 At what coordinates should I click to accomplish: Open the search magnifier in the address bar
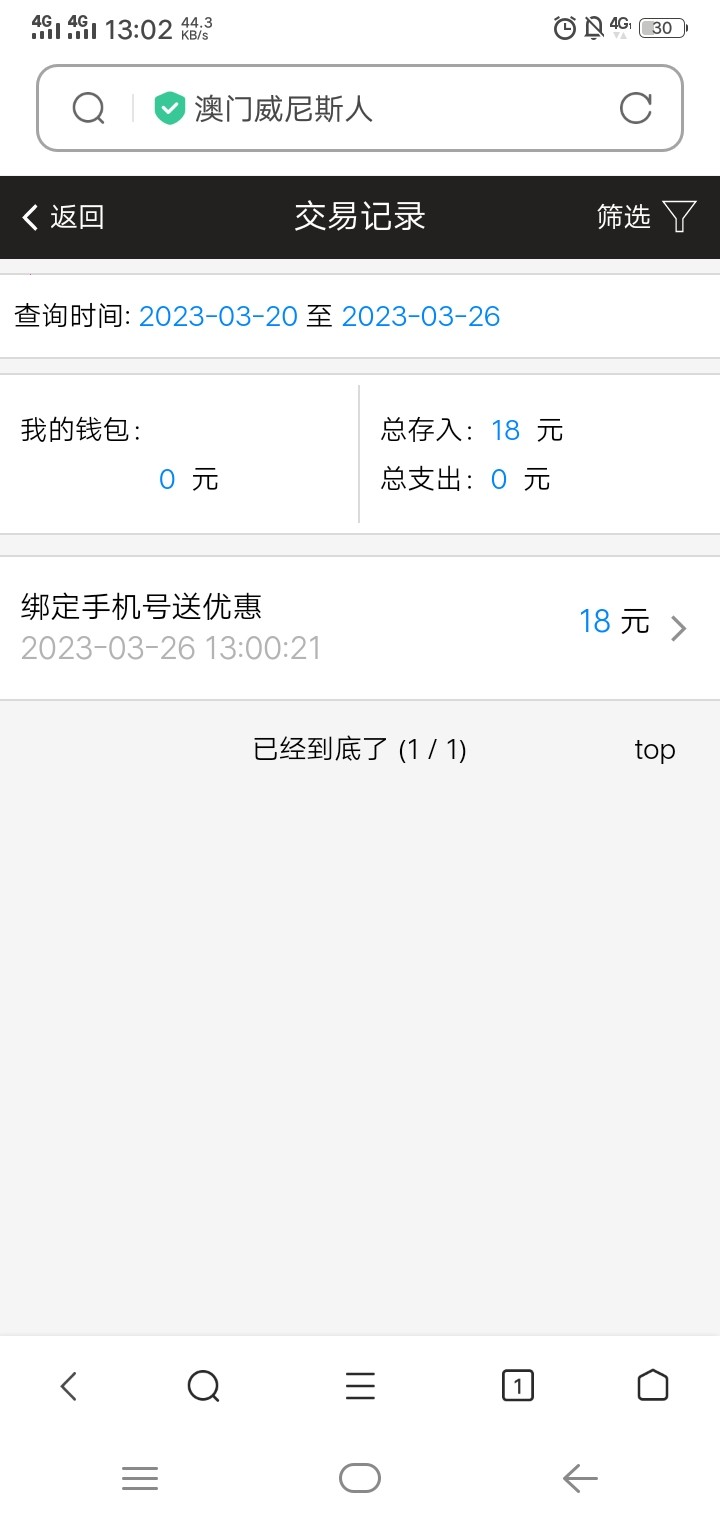click(88, 108)
